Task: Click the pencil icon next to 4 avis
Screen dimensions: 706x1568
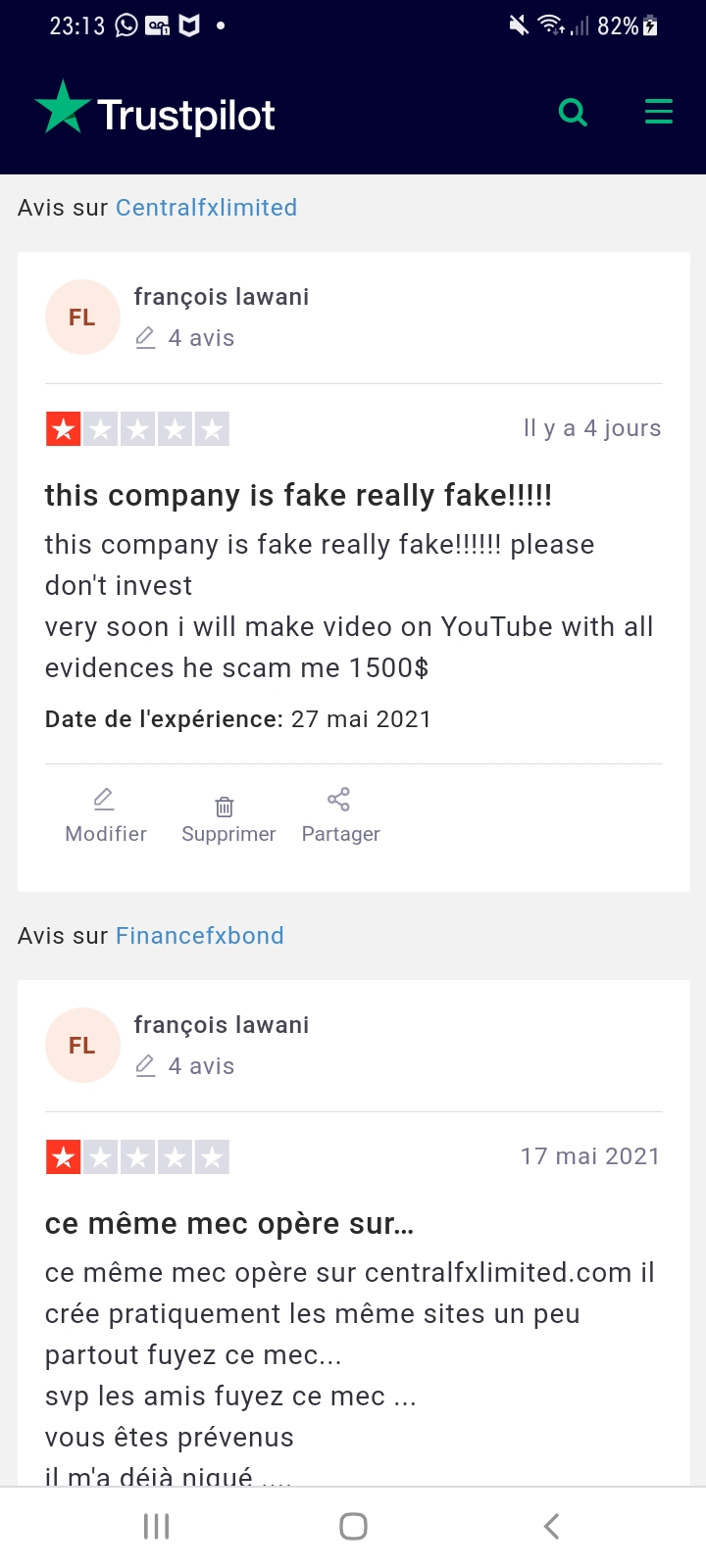Action: point(145,336)
